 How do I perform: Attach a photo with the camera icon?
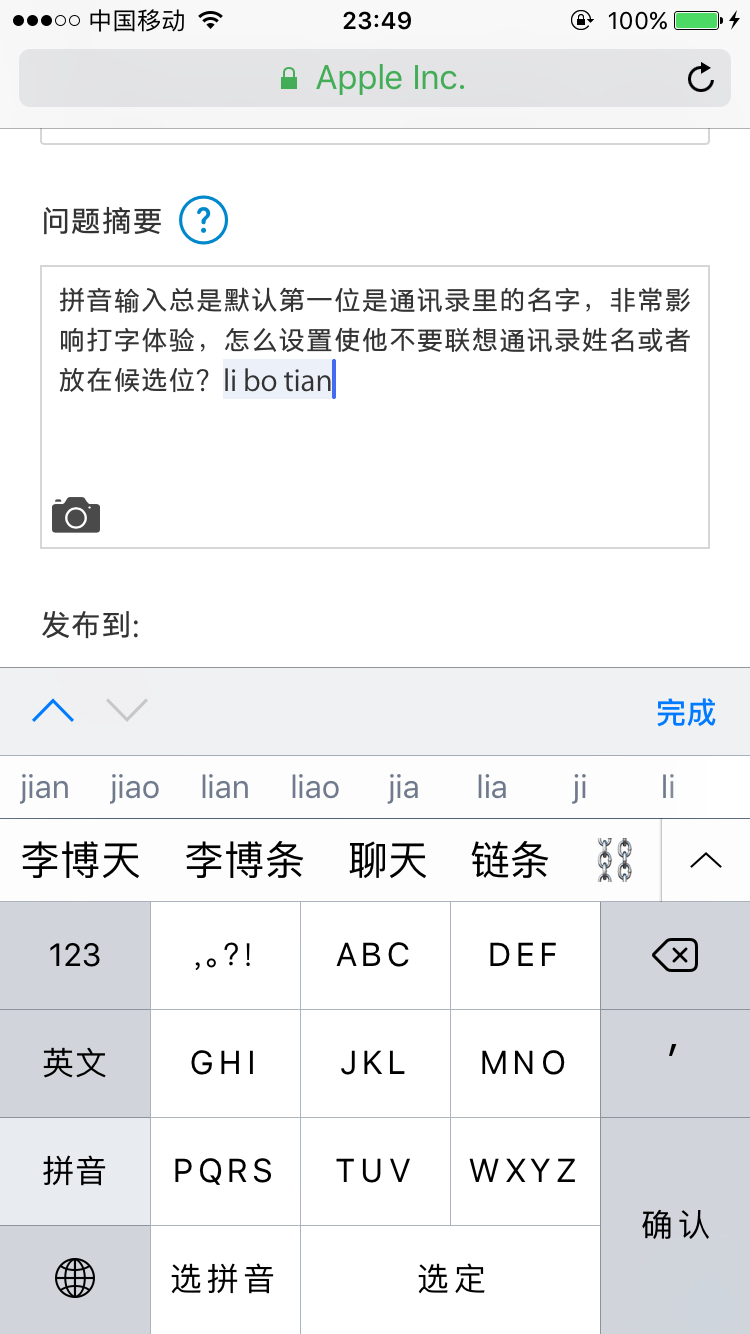click(76, 515)
